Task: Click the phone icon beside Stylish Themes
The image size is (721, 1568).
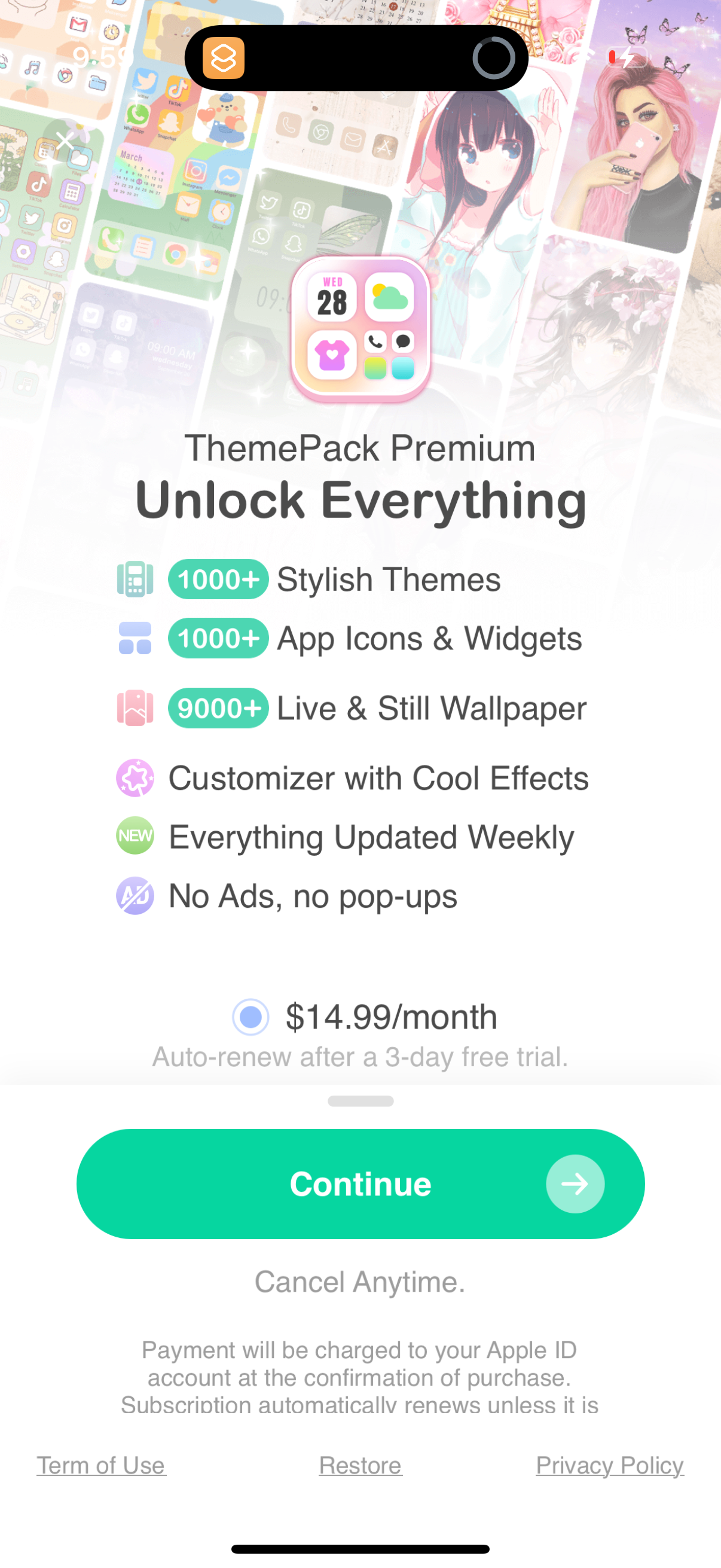Action: tap(135, 579)
